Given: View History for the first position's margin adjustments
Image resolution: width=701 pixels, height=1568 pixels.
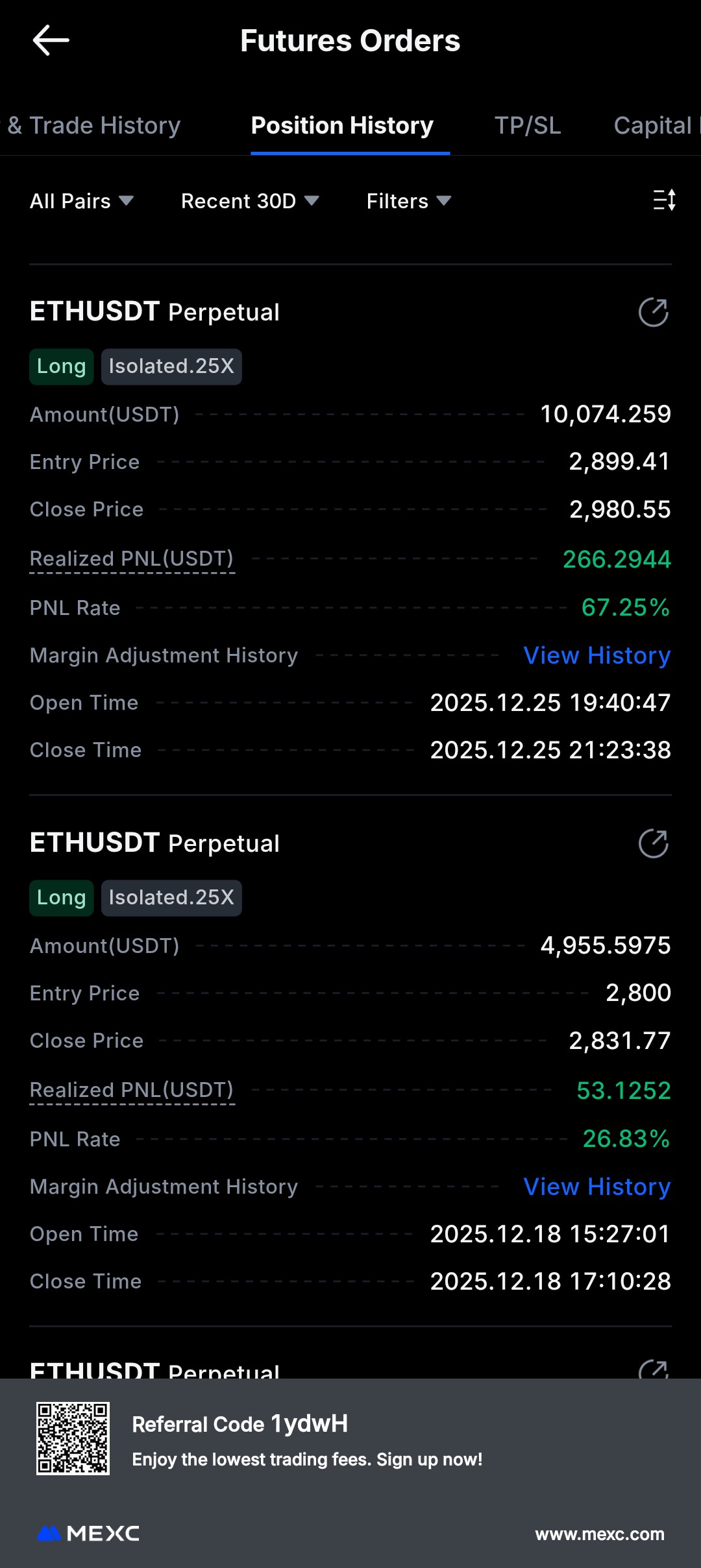Looking at the screenshot, I should [x=596, y=655].
